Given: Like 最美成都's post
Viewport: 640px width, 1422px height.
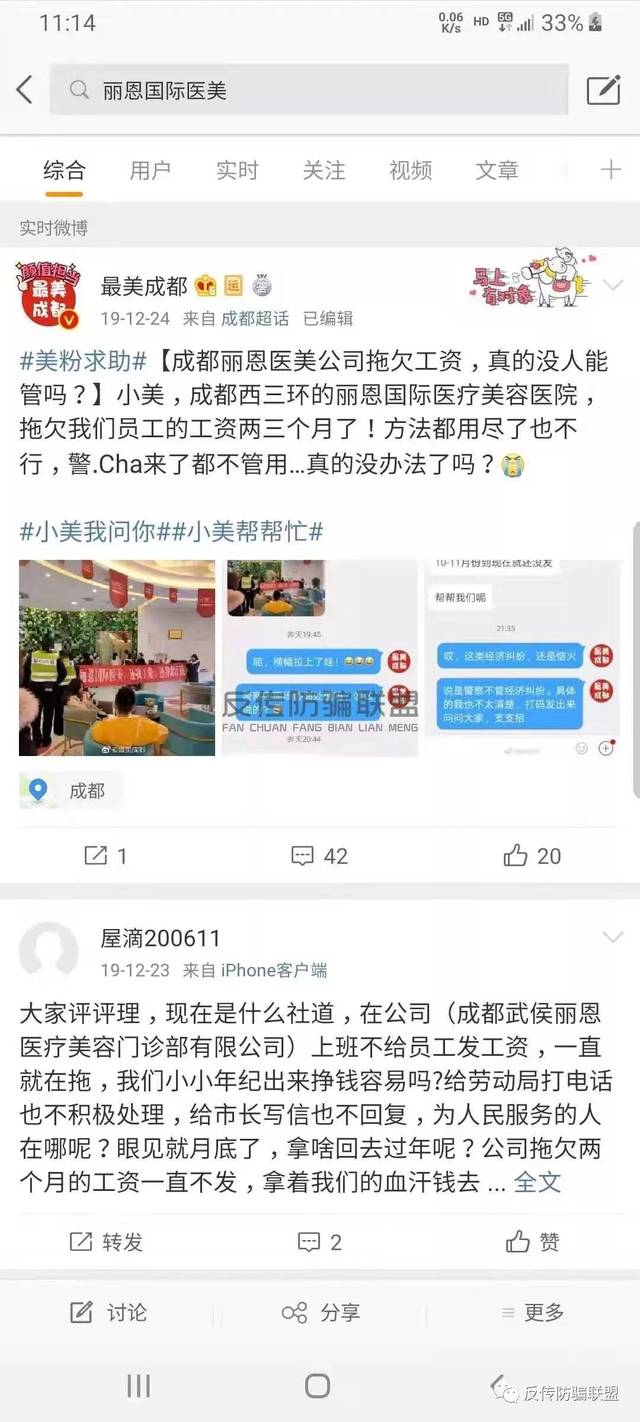Looking at the screenshot, I should click(x=532, y=856).
